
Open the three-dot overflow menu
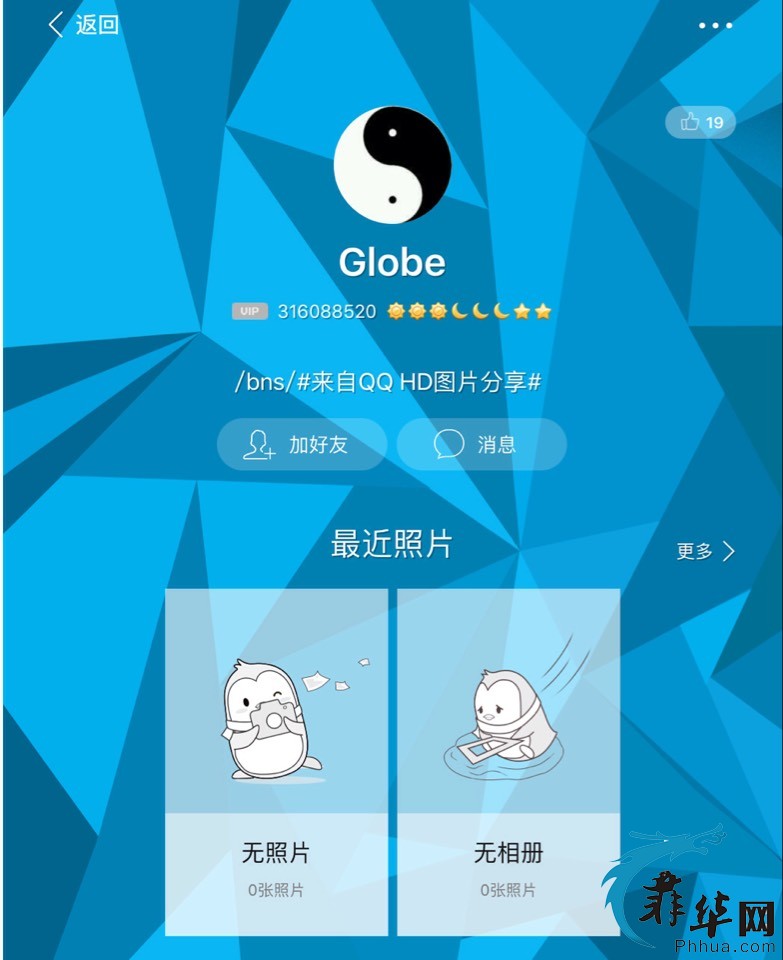[x=715, y=25]
